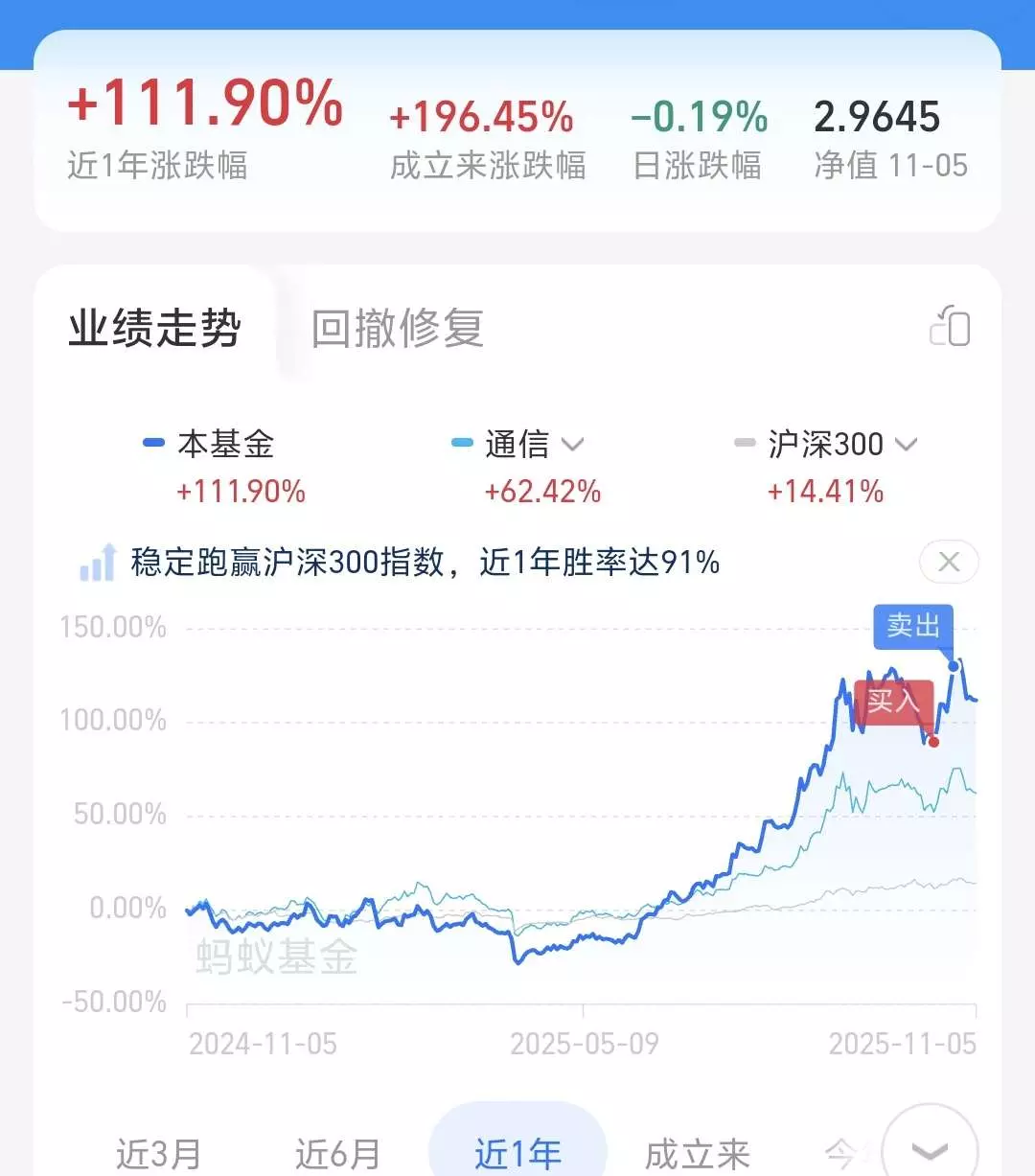The image size is (1035, 1176).
Task: Tap the 卖出 marker on the chart
Action: pos(913,627)
